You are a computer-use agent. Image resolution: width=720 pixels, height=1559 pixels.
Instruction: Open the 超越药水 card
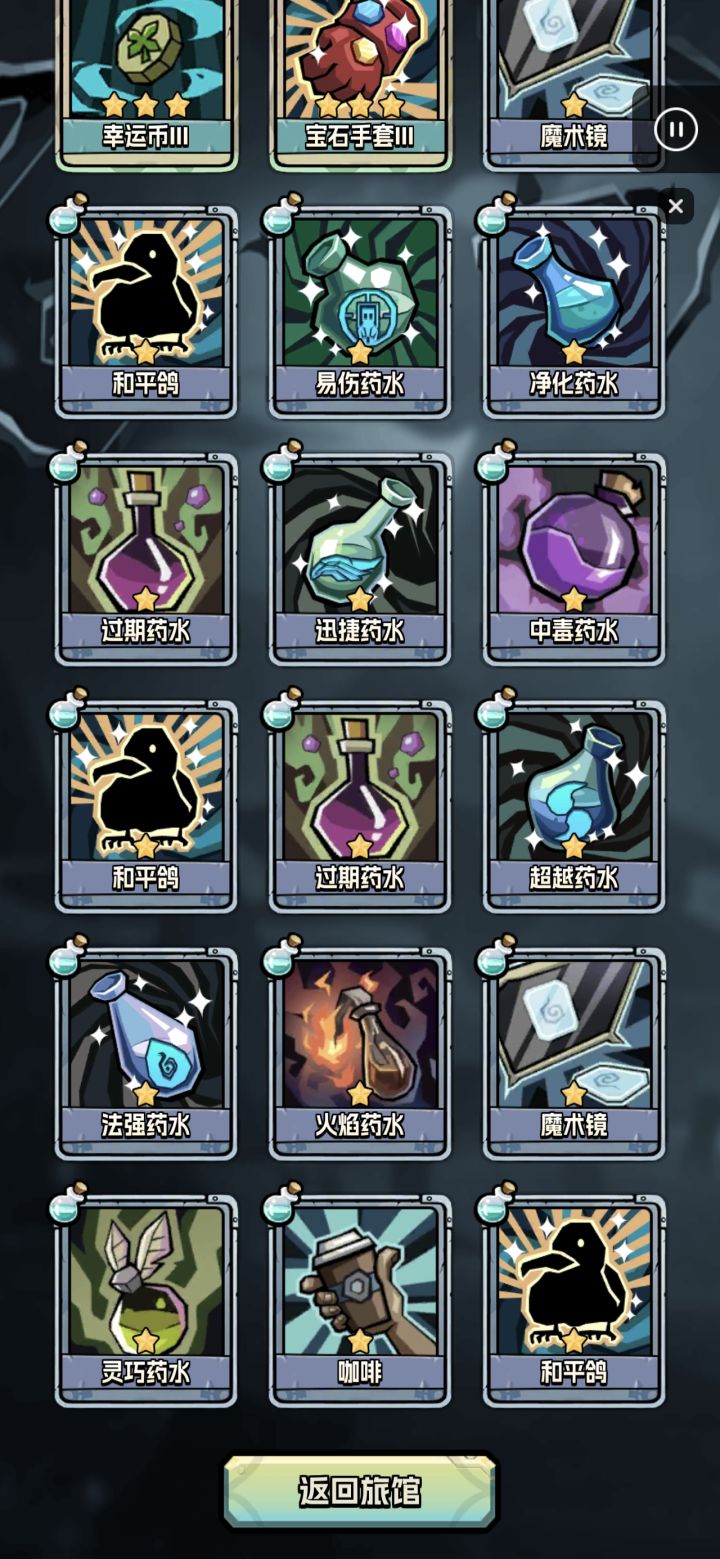pyautogui.click(x=574, y=805)
